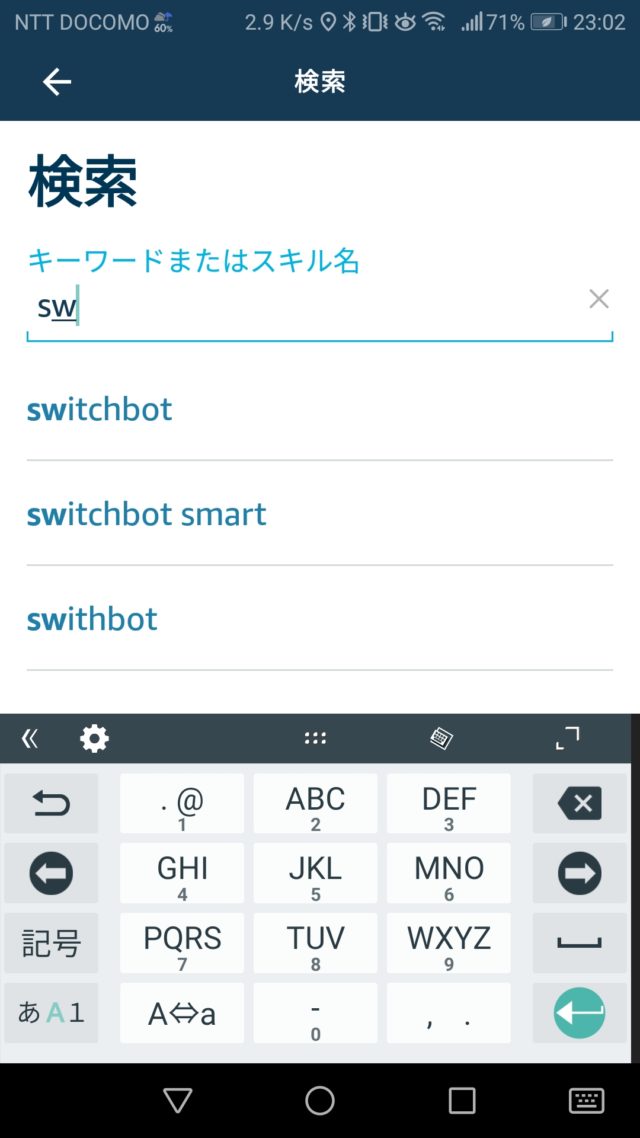
Task: Switch input mode with あA1 key
Action: point(51,1012)
